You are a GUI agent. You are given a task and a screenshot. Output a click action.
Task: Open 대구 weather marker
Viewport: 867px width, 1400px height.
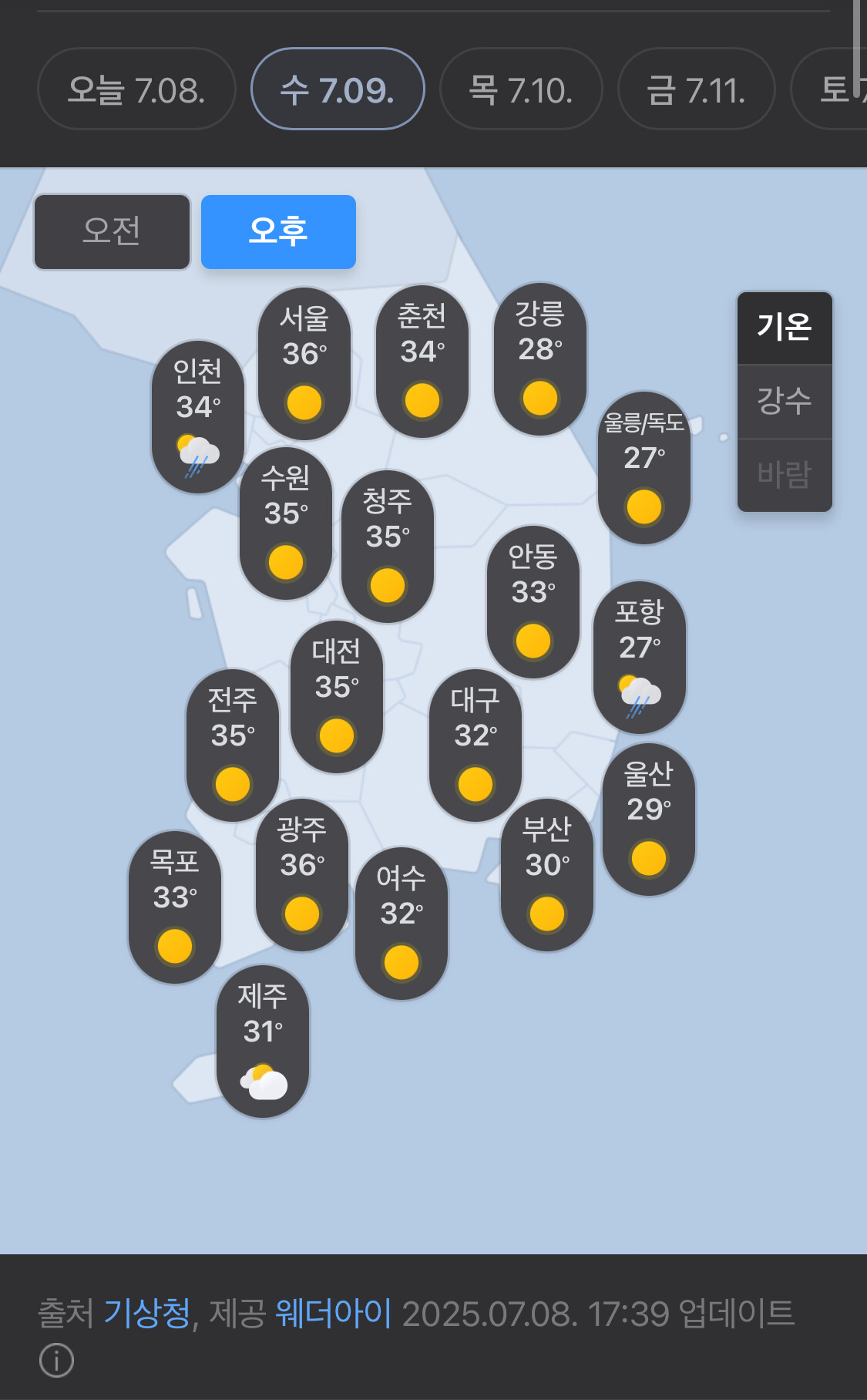coord(476,745)
